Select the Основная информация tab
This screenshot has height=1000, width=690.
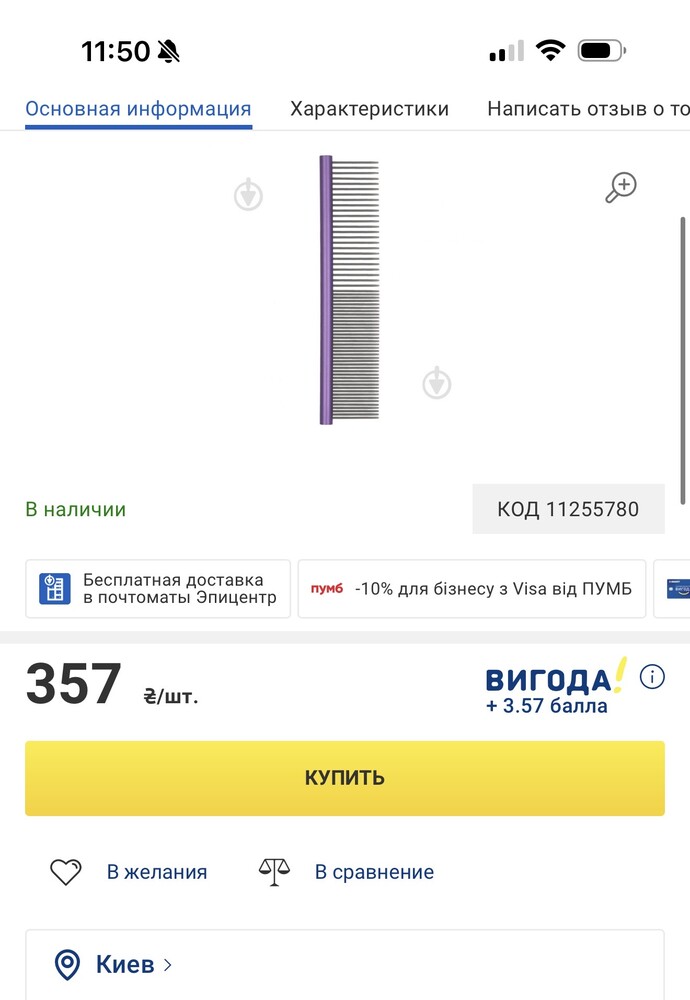click(x=138, y=109)
